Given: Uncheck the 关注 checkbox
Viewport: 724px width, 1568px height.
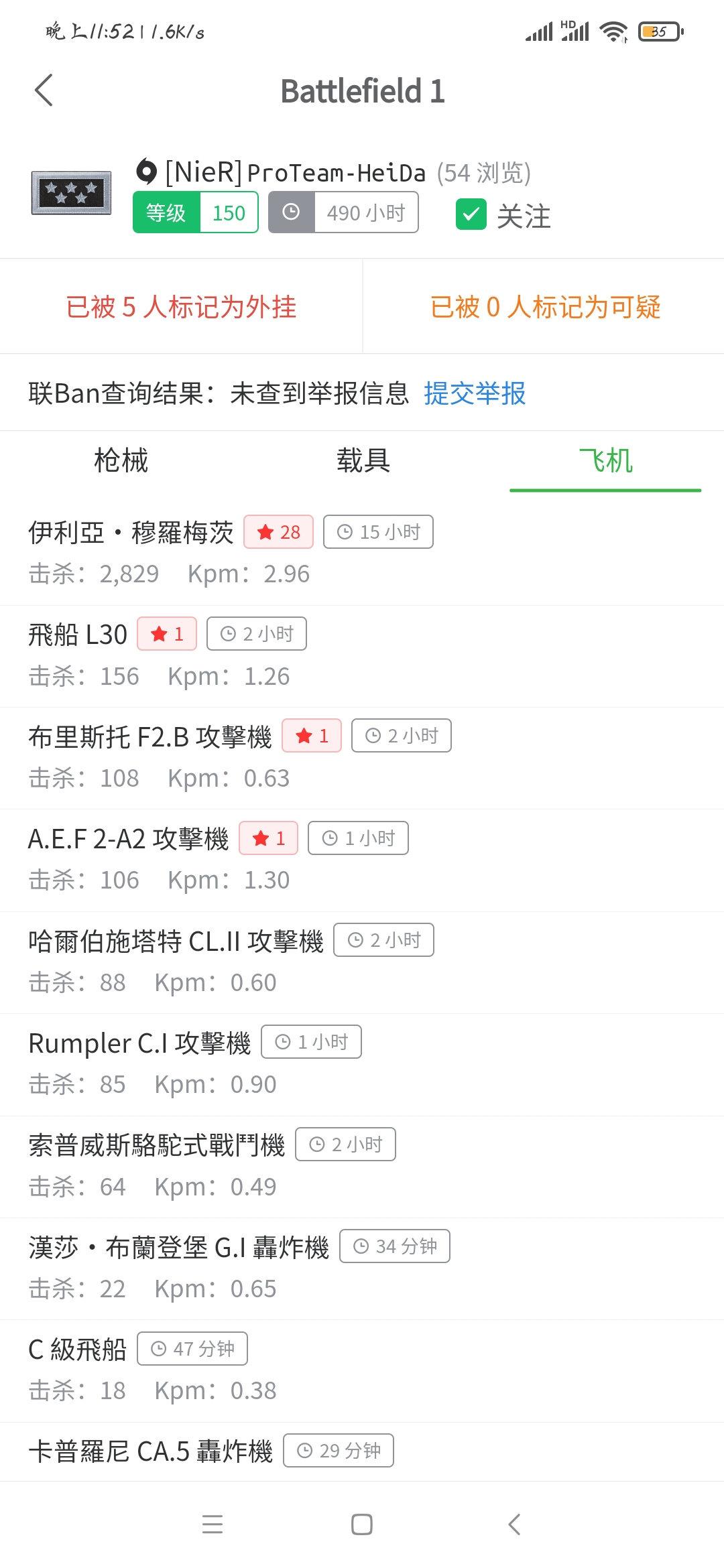Looking at the screenshot, I should [x=471, y=214].
